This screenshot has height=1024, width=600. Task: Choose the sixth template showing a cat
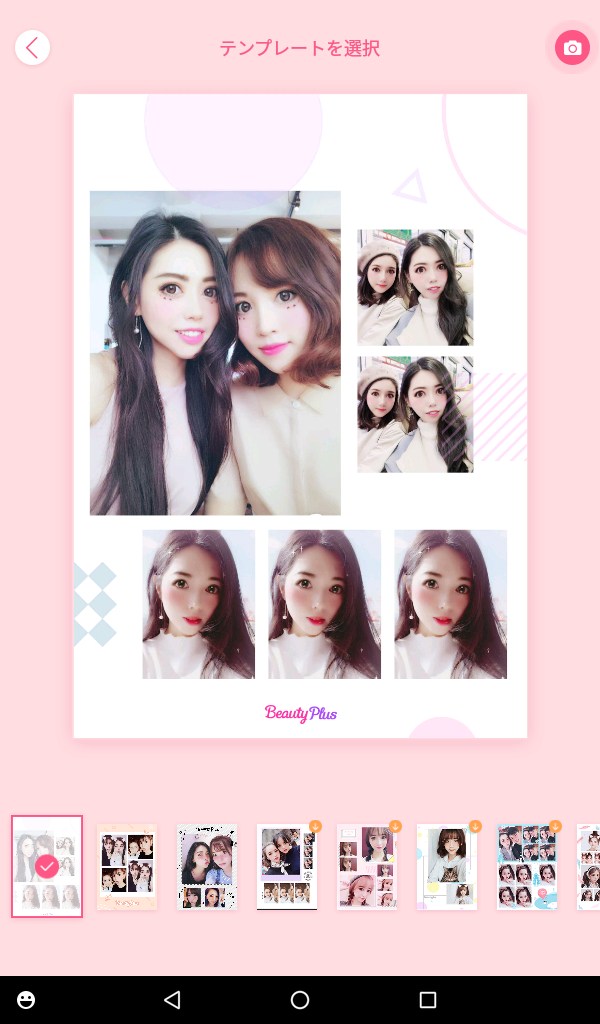pos(447,867)
